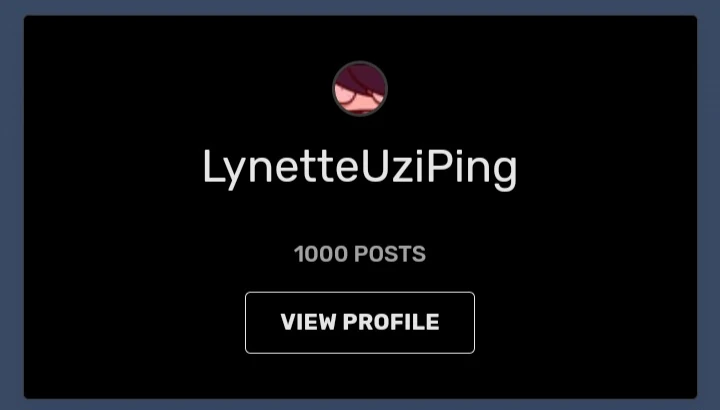Tap the View Profile button

(x=360, y=322)
